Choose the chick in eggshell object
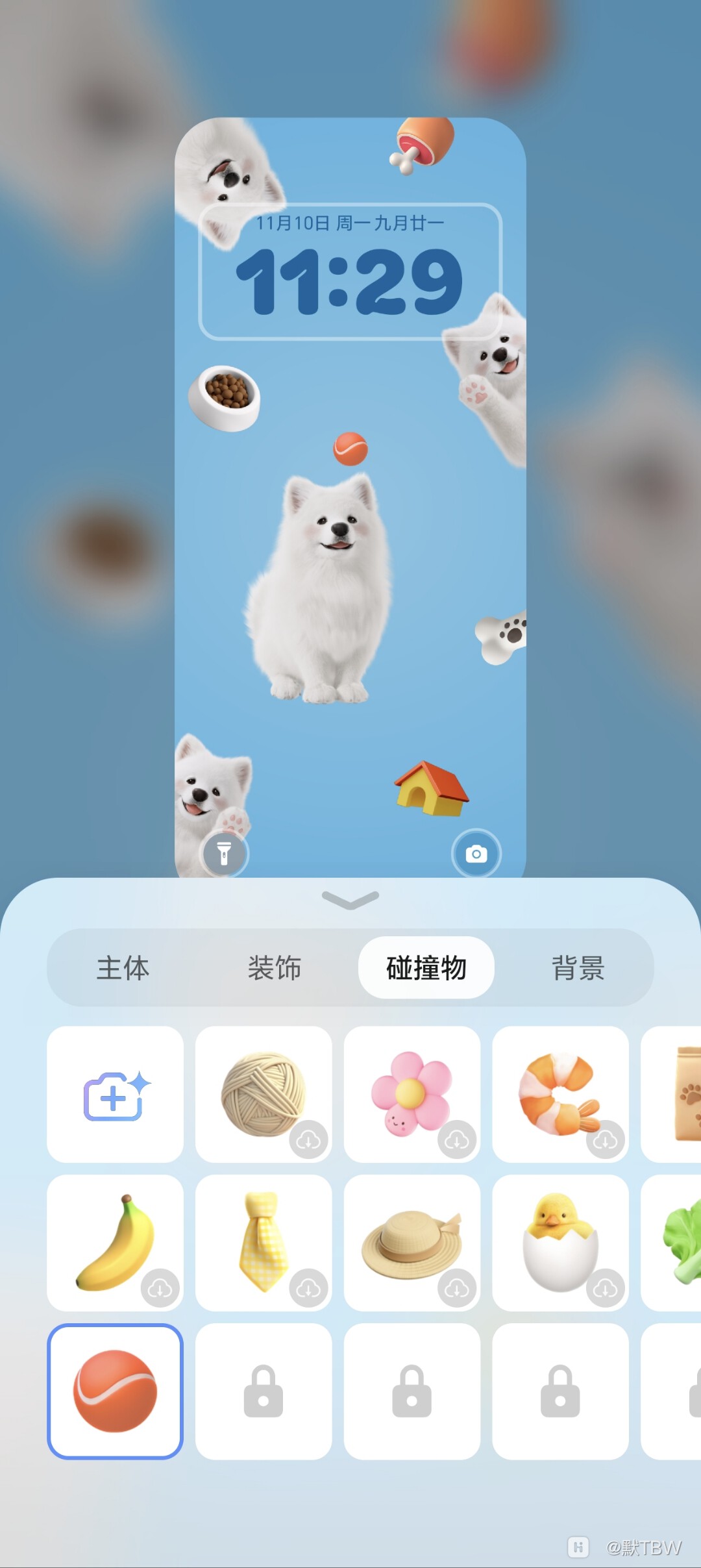Screen dimensions: 701x1568 pos(560,1243)
